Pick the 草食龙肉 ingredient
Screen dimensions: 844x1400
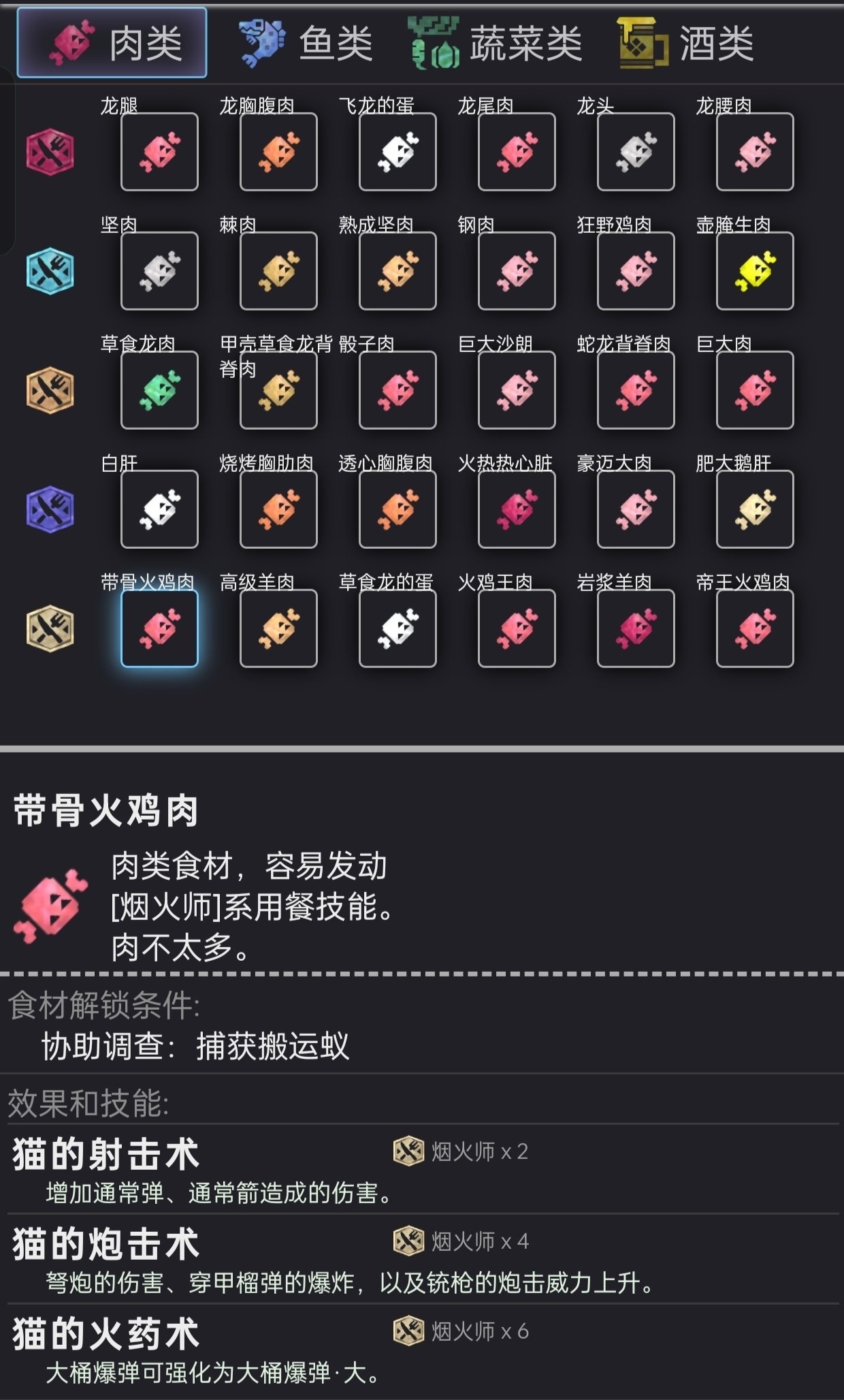point(159,390)
